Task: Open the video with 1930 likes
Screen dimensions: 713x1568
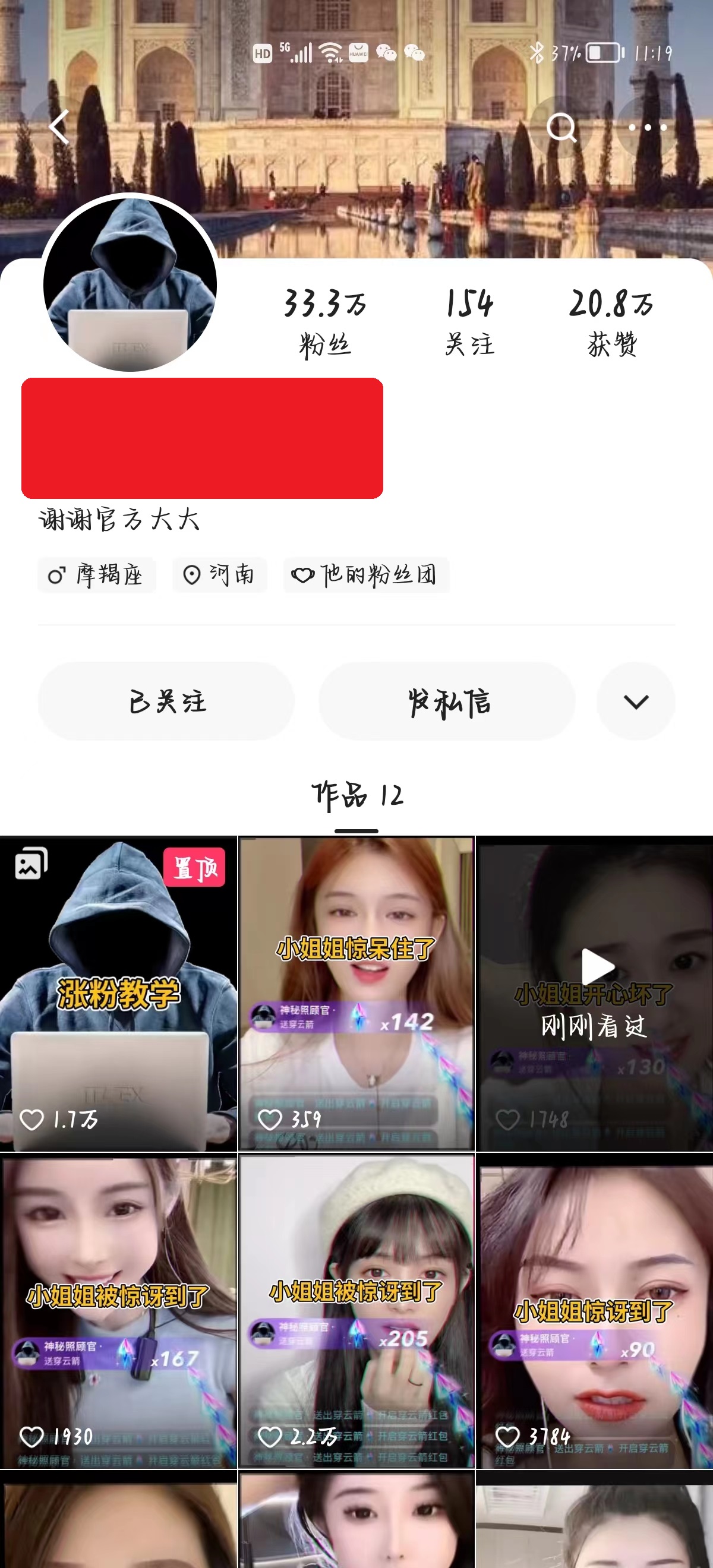Action: [118, 1310]
